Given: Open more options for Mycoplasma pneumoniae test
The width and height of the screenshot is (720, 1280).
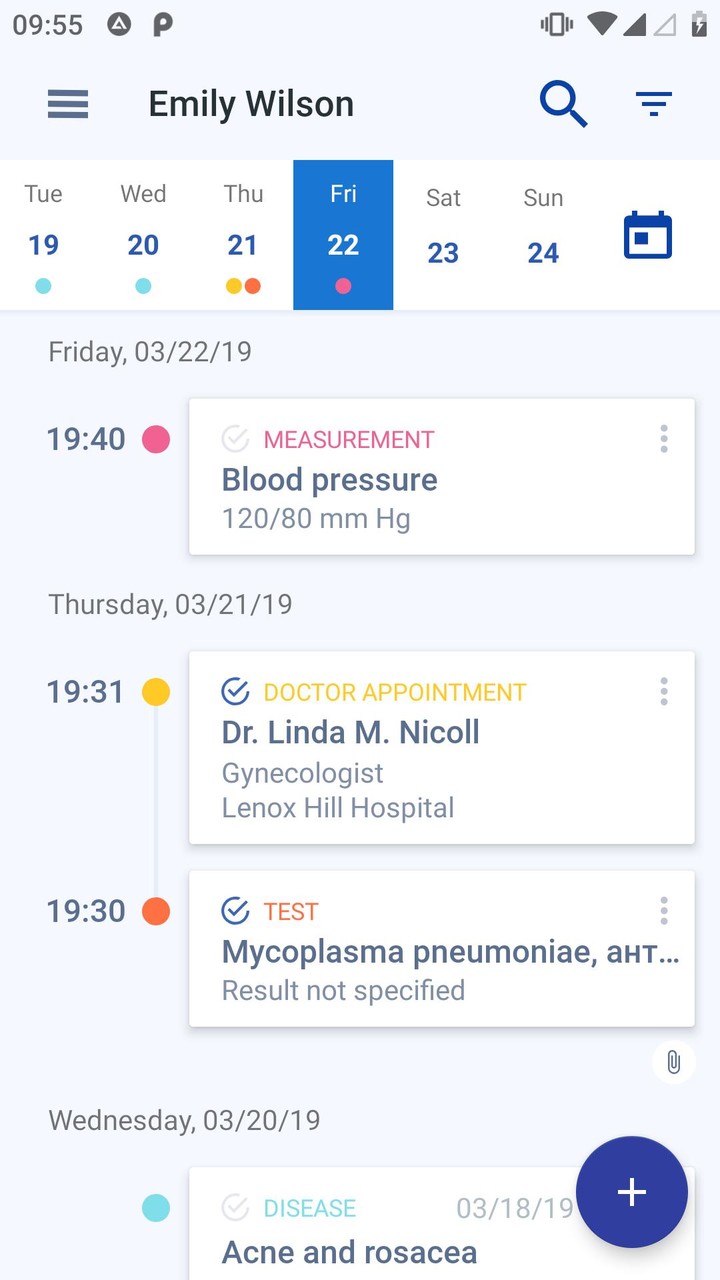Looking at the screenshot, I should tap(664, 911).
